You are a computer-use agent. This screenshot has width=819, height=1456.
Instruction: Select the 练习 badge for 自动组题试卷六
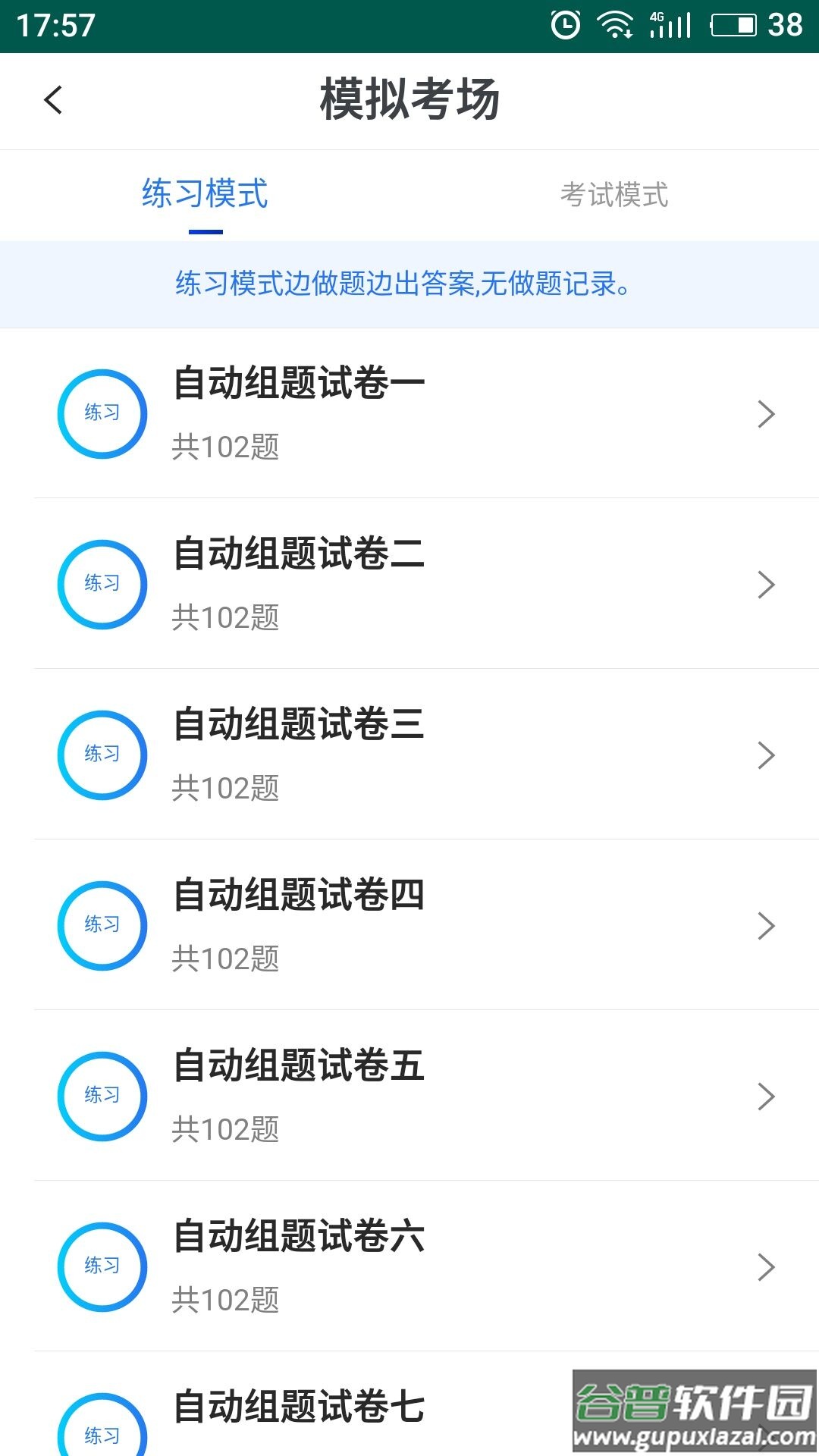coord(102,1268)
